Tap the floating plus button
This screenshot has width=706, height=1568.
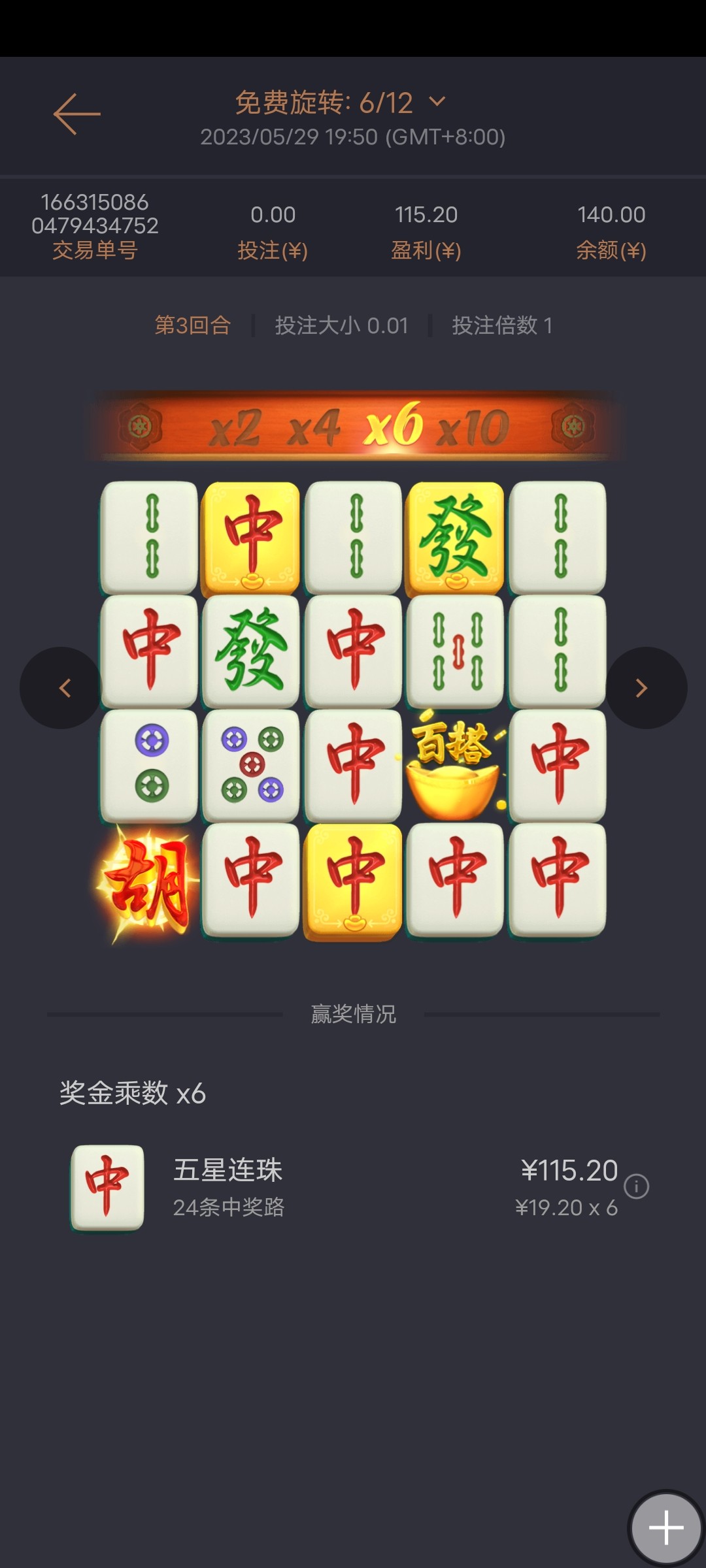point(665,1527)
